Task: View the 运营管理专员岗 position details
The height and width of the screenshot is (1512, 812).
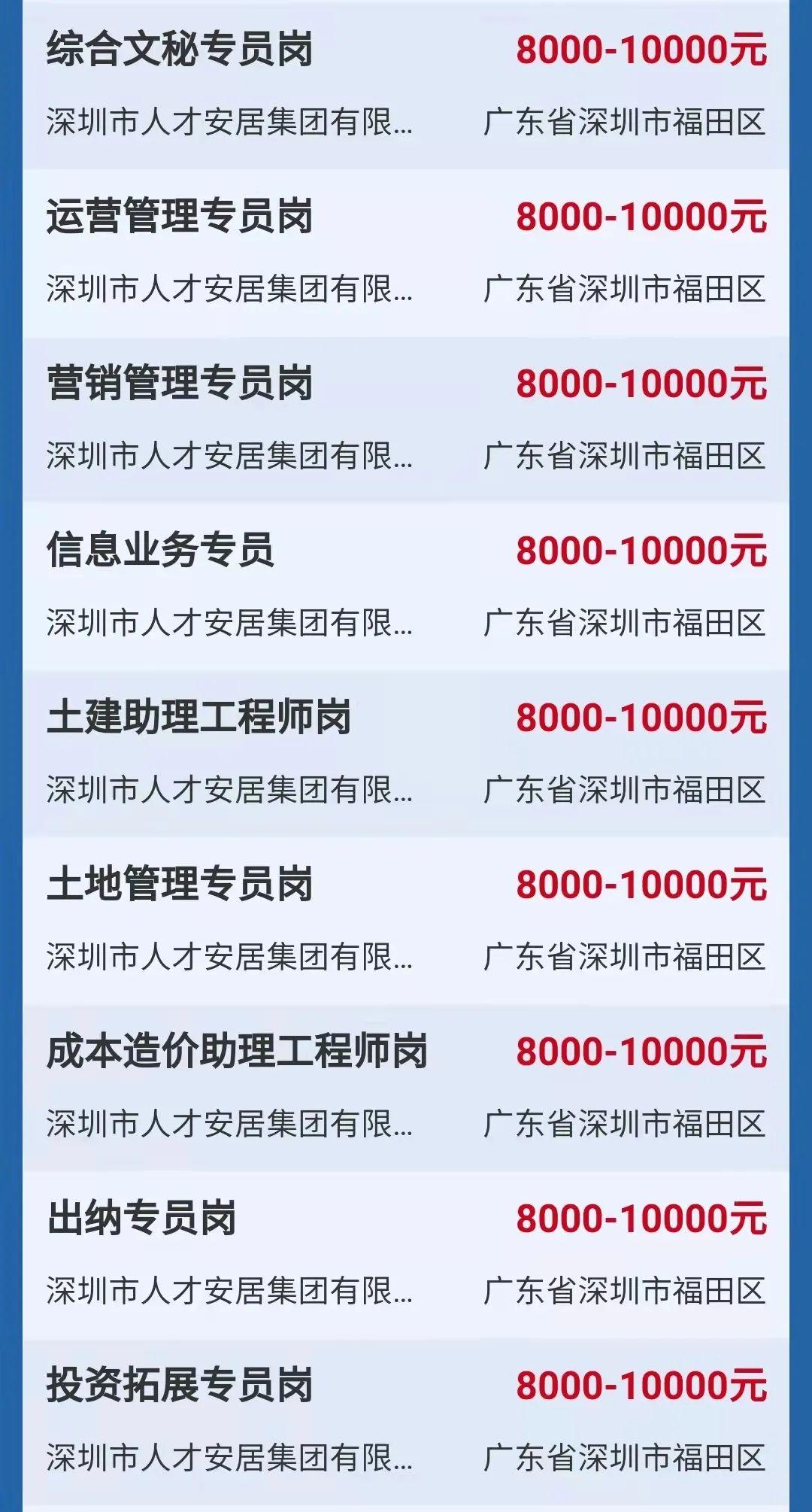Action: point(180,217)
